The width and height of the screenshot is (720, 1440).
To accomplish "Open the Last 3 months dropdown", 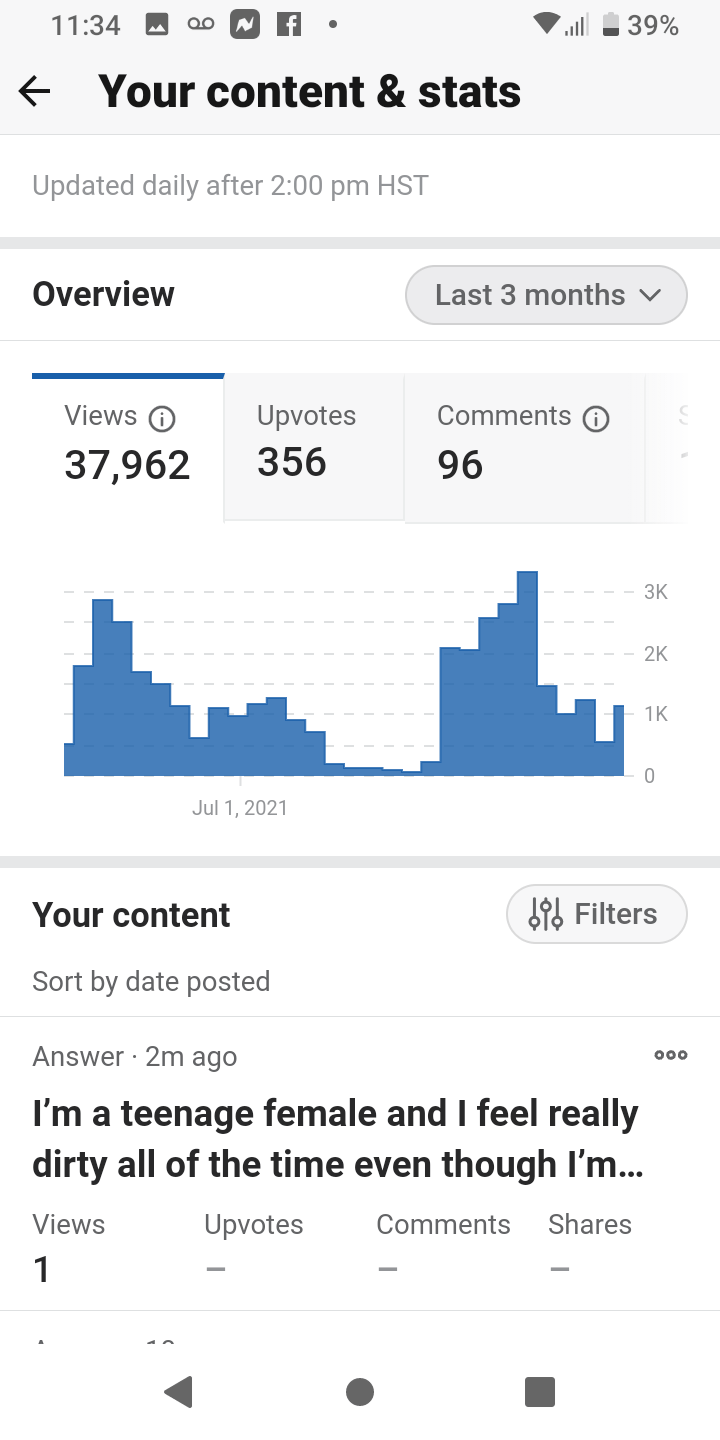I will tap(546, 295).
